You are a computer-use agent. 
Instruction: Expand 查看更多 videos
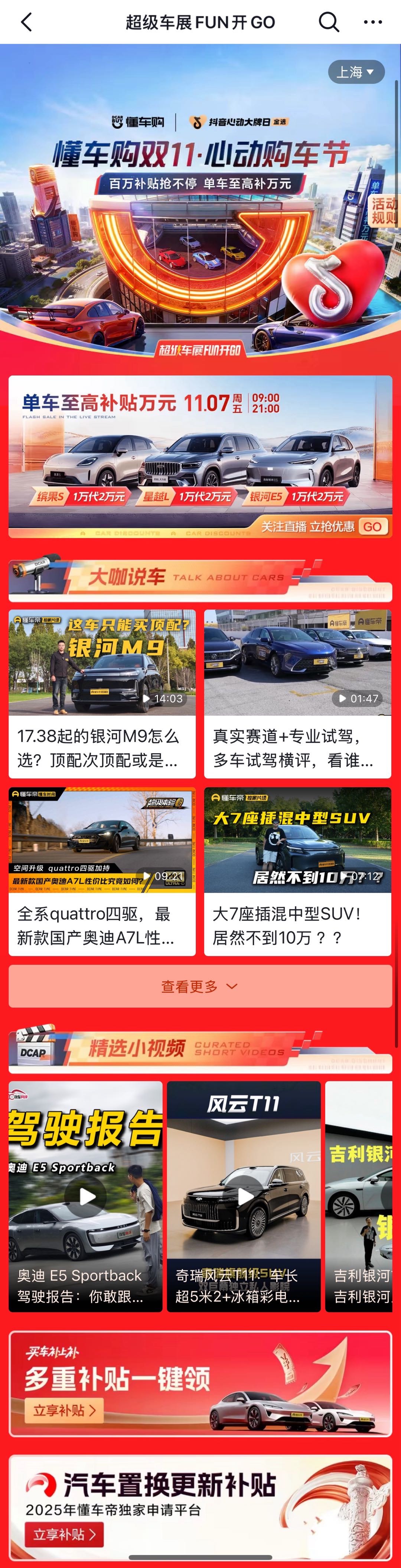pyautogui.click(x=200, y=986)
